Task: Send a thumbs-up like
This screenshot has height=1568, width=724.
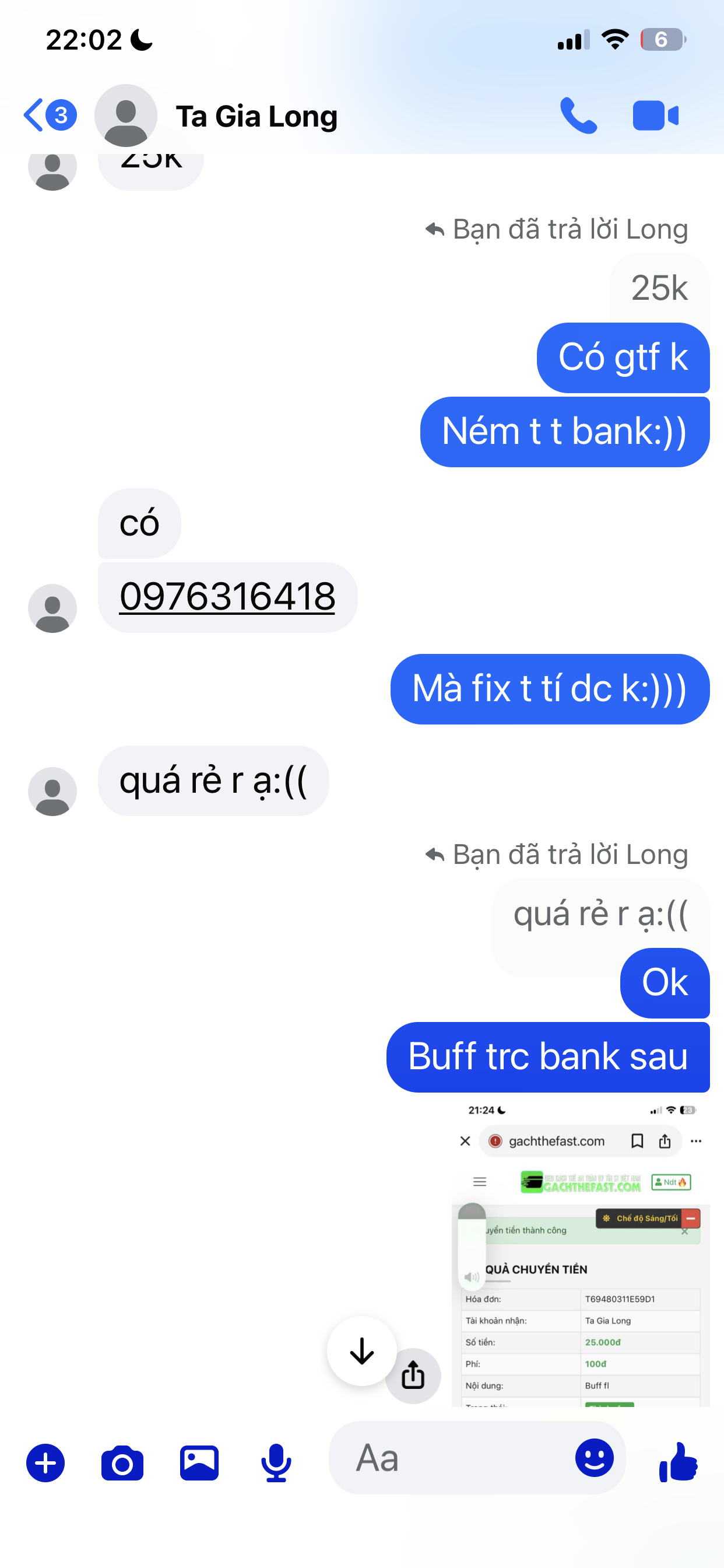Action: tap(679, 1461)
